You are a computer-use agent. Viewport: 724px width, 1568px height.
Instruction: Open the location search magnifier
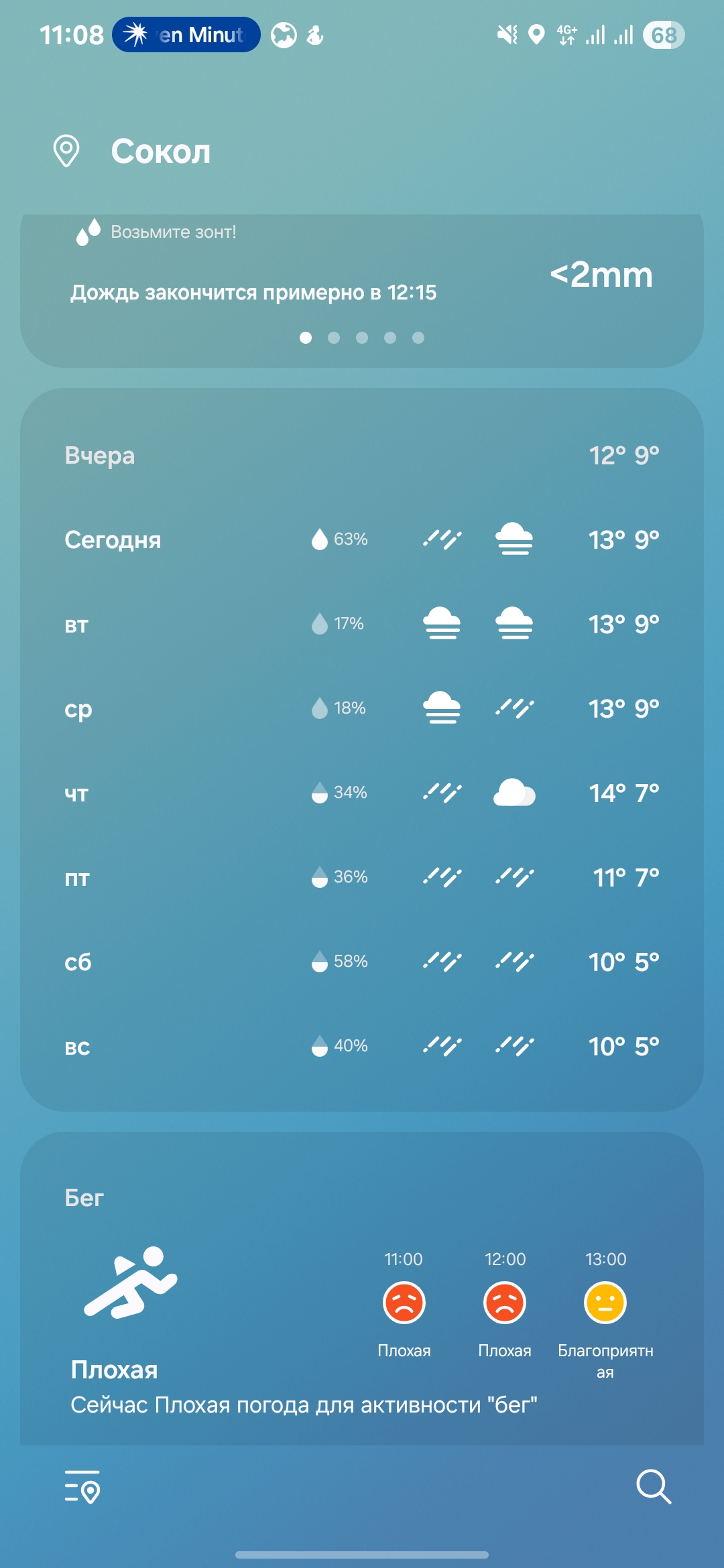coord(653,1486)
